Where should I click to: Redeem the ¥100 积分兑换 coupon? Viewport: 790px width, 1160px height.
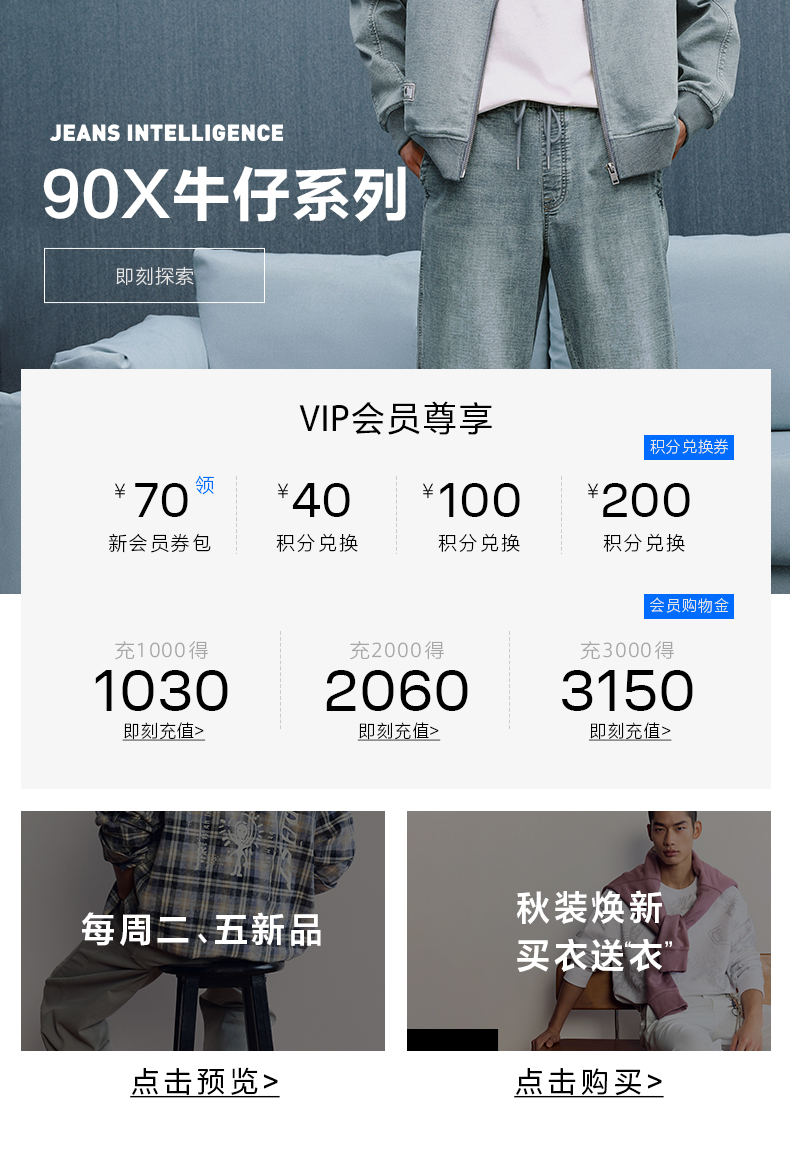(479, 515)
